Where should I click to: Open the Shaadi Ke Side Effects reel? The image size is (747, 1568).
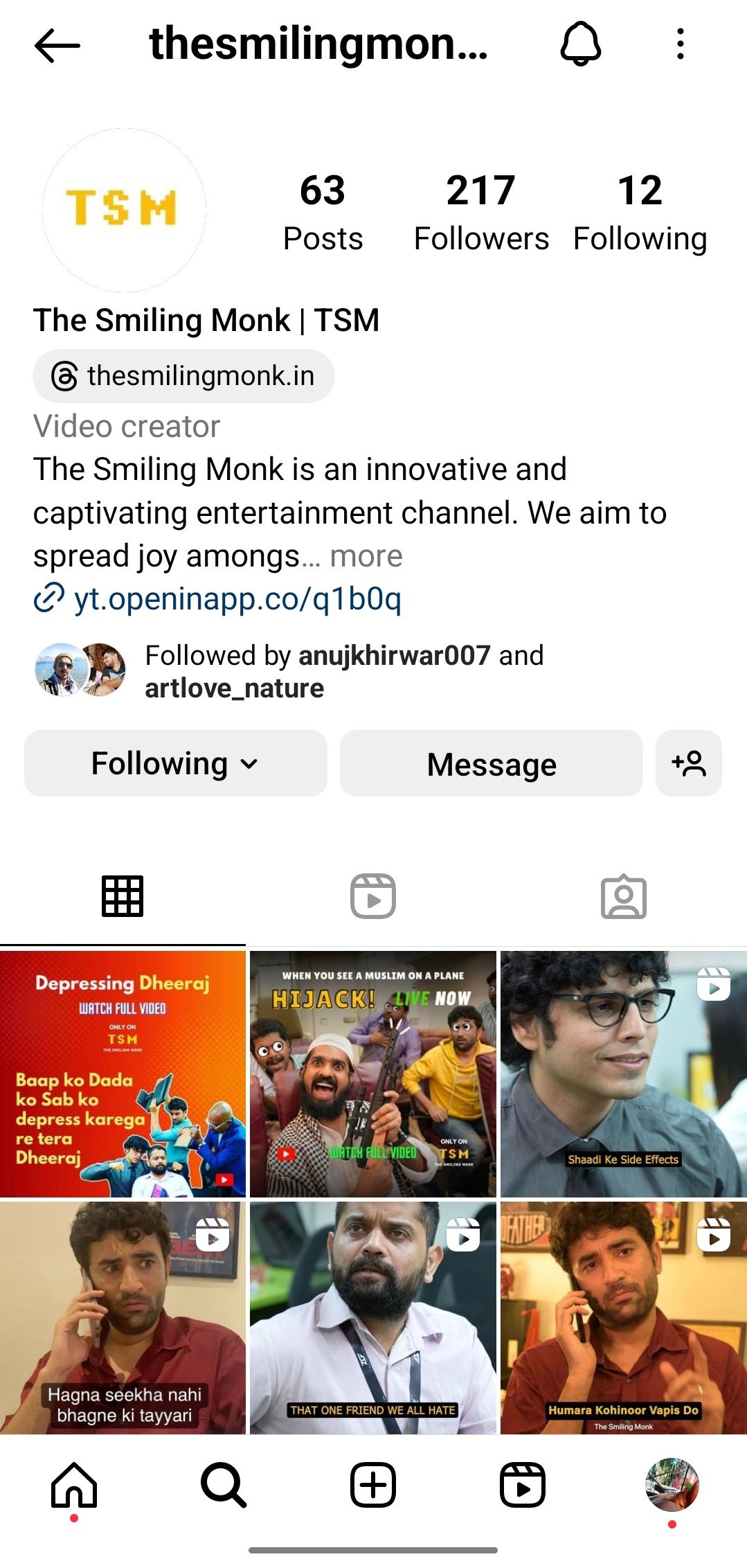(x=623, y=1073)
